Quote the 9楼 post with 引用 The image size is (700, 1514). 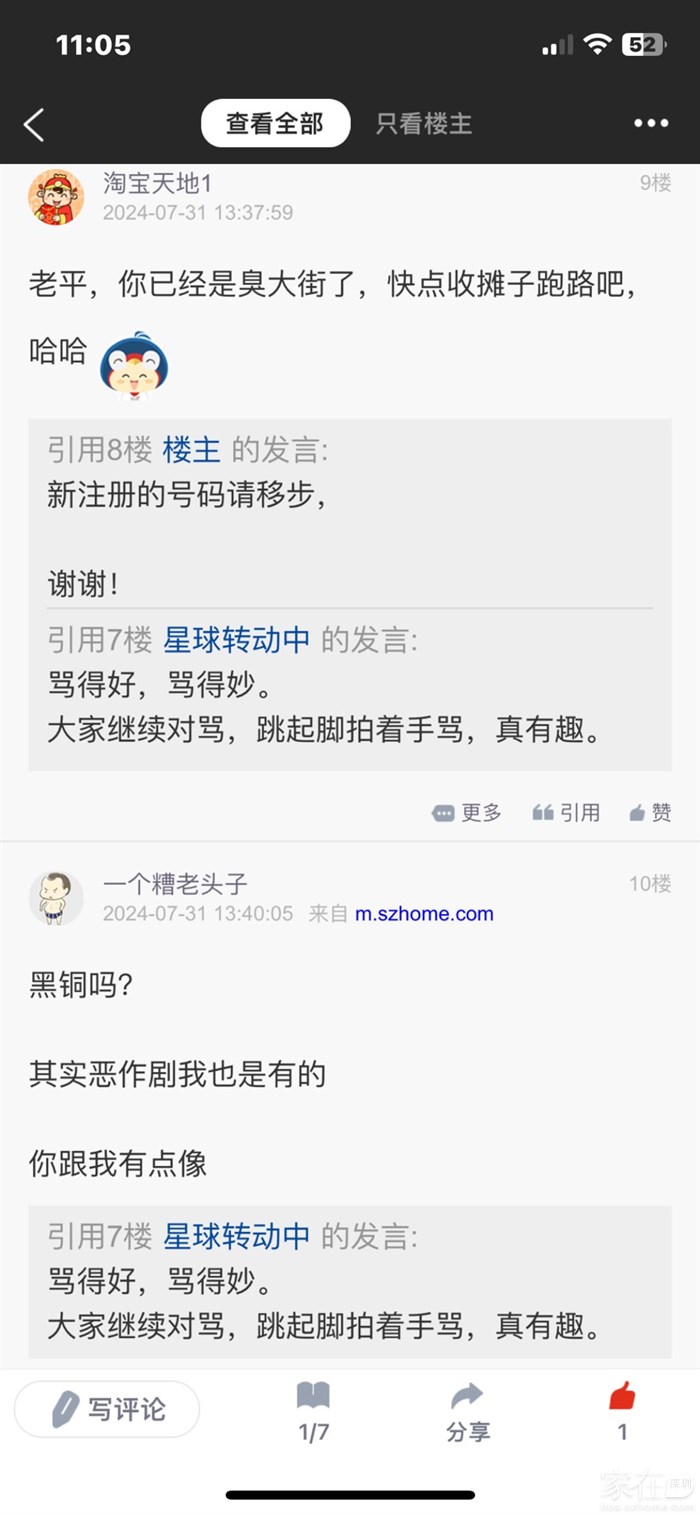click(566, 813)
